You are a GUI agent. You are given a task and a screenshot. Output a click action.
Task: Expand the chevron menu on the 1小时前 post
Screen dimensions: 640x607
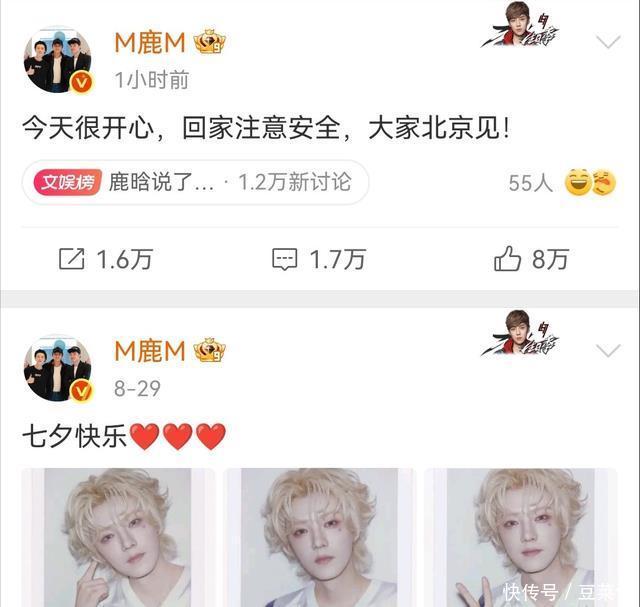click(x=608, y=42)
